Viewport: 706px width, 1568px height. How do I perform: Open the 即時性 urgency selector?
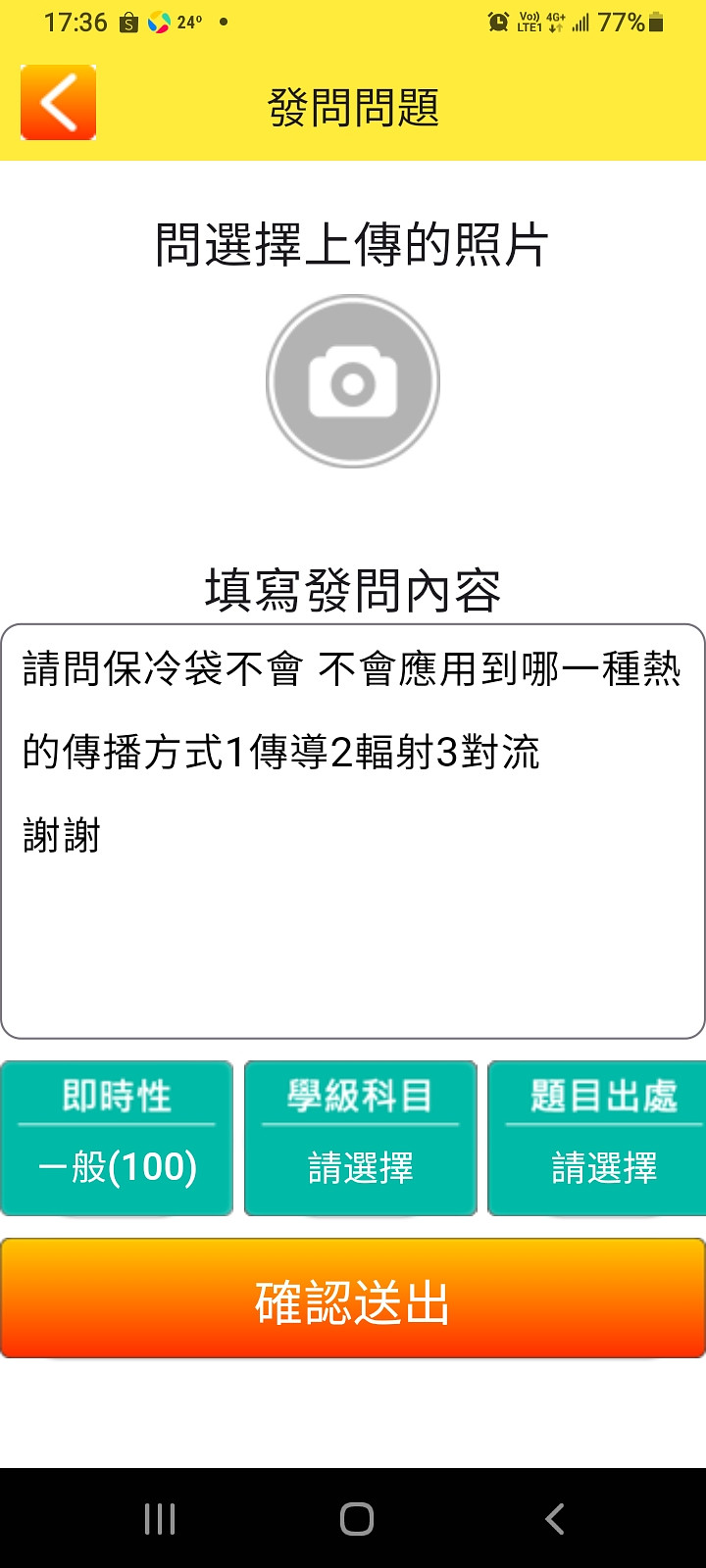[117, 1138]
